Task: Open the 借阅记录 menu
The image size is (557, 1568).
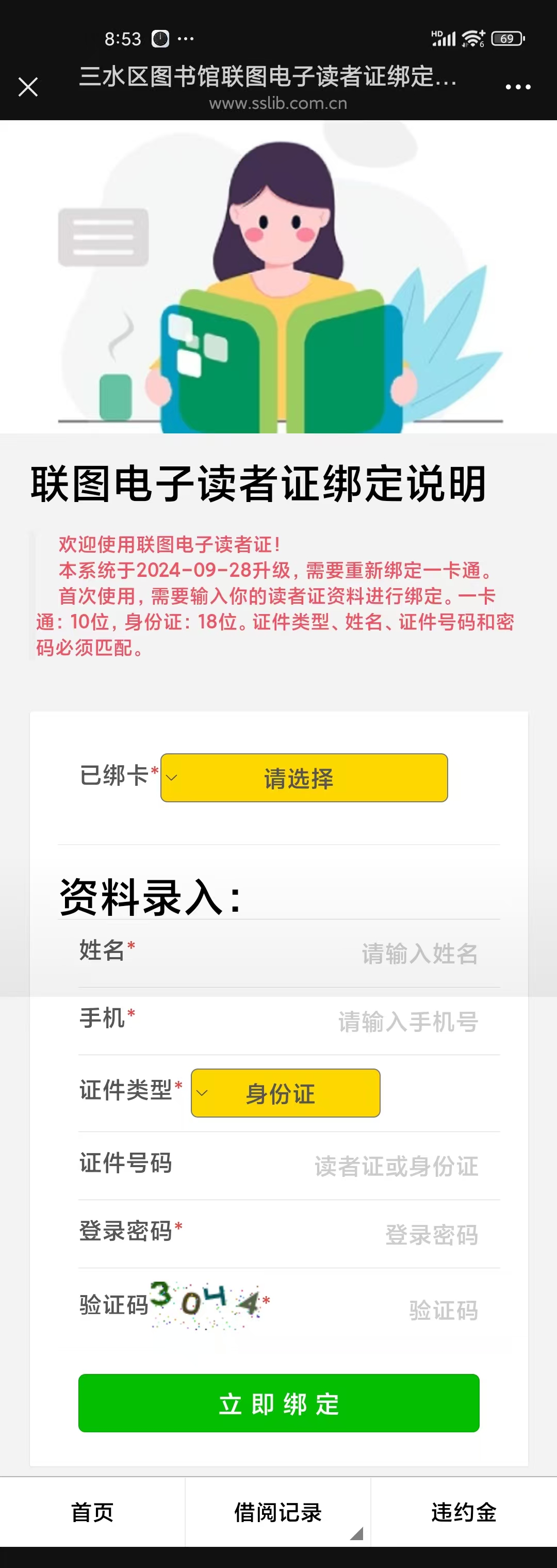Action: click(278, 1512)
